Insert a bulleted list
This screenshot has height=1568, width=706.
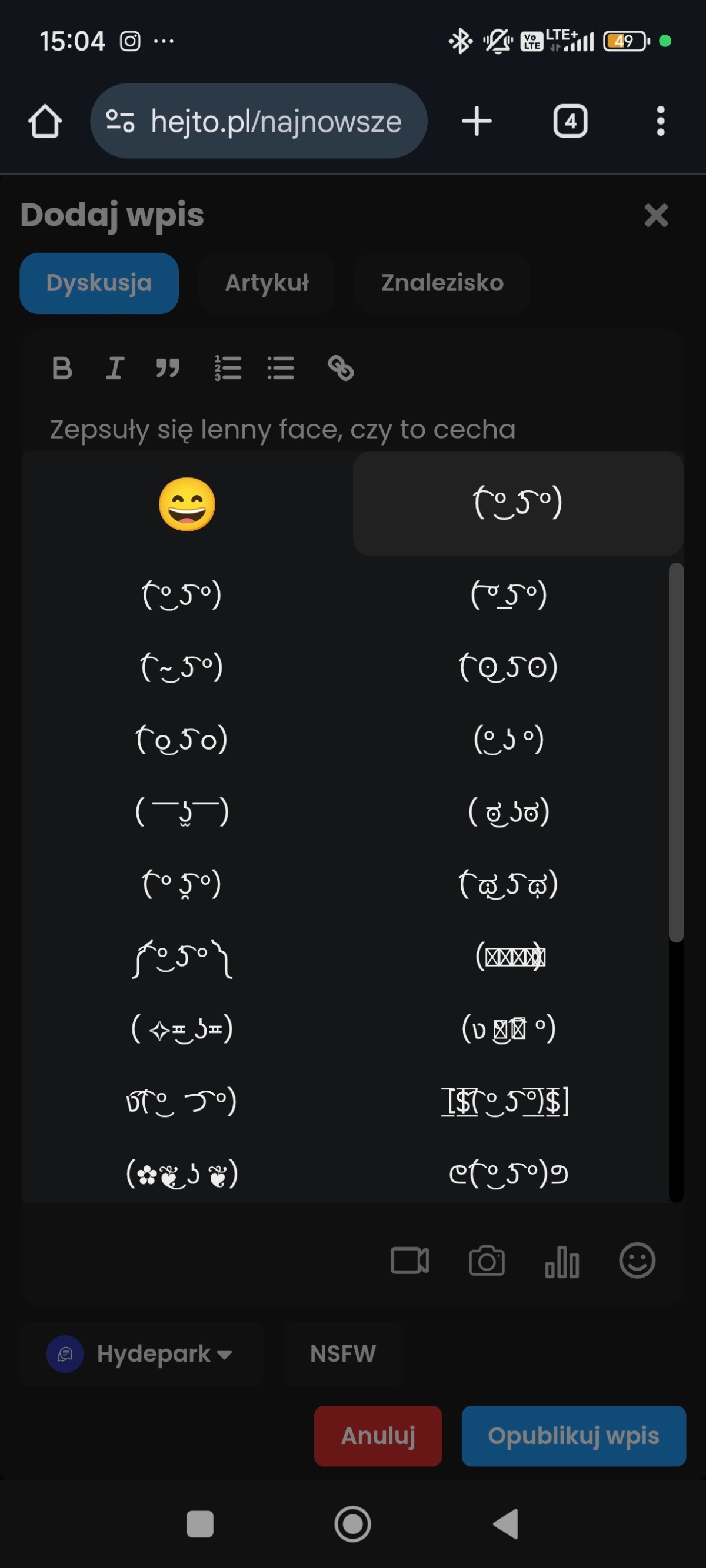[x=281, y=368]
